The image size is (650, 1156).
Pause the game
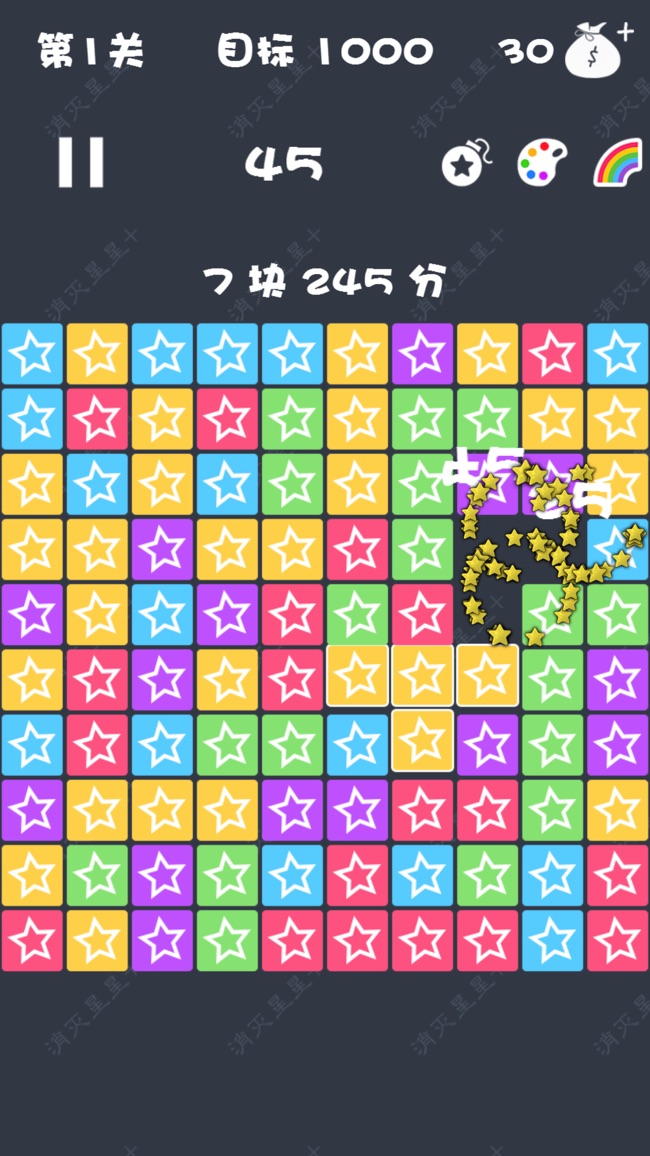tap(80, 162)
